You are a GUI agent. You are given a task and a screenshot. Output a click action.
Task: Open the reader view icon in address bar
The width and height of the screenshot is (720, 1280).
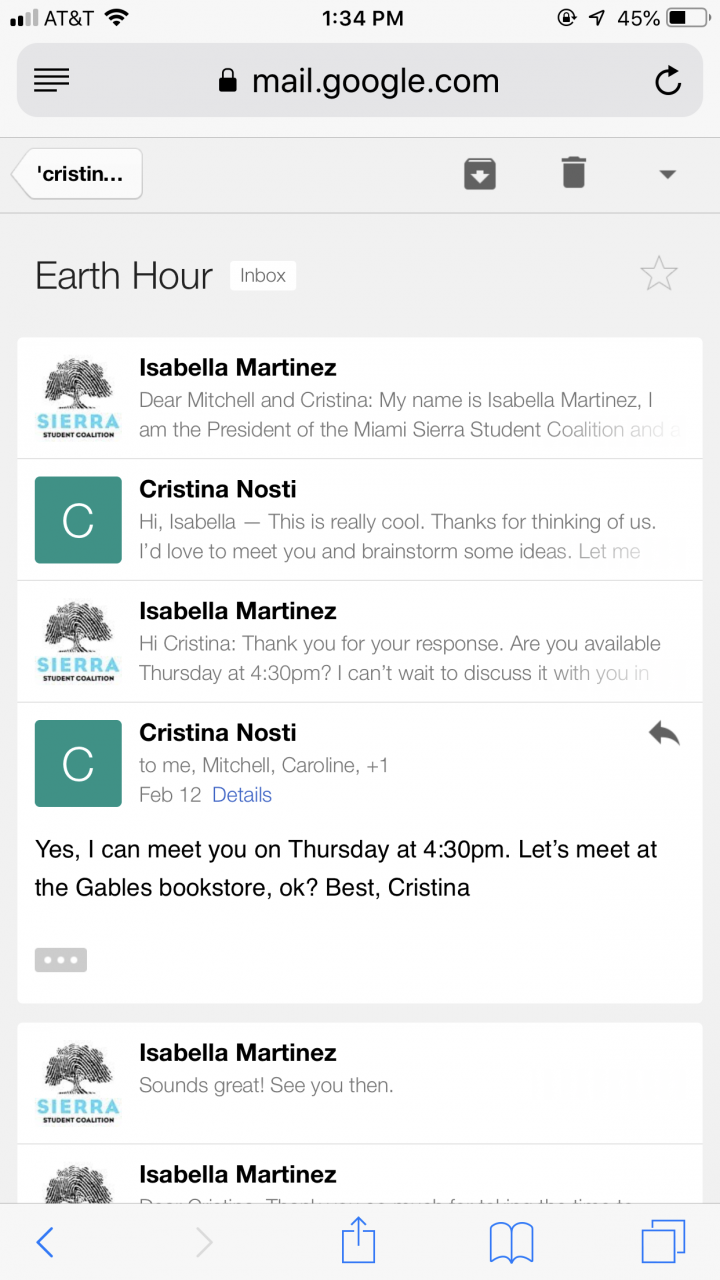(52, 81)
